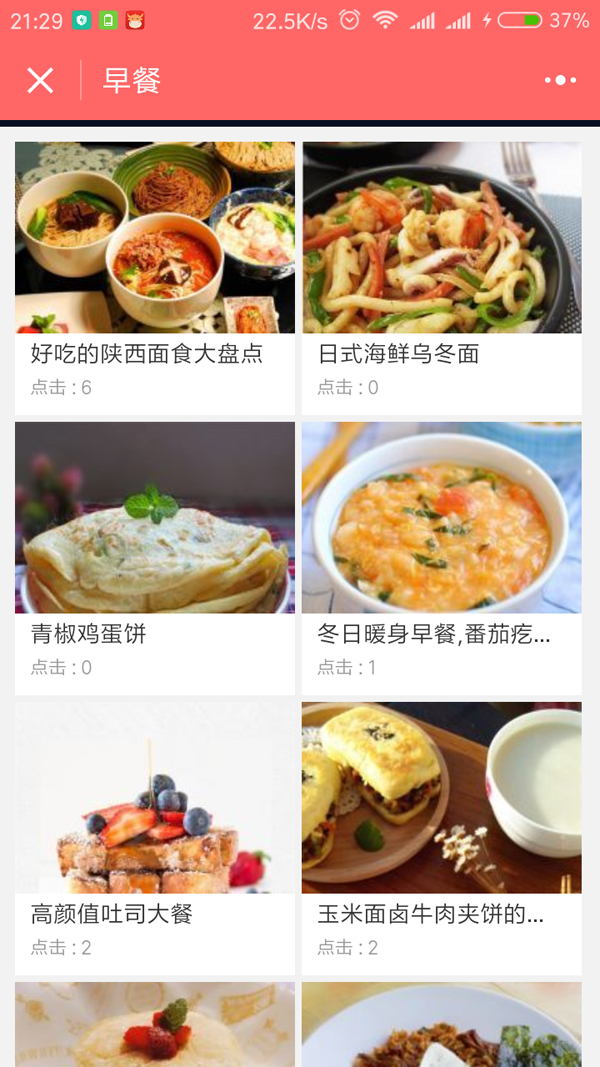This screenshot has width=600, height=1067.
Task: View the 日式海鲜乌冬面 recipe
Action: coord(441,277)
